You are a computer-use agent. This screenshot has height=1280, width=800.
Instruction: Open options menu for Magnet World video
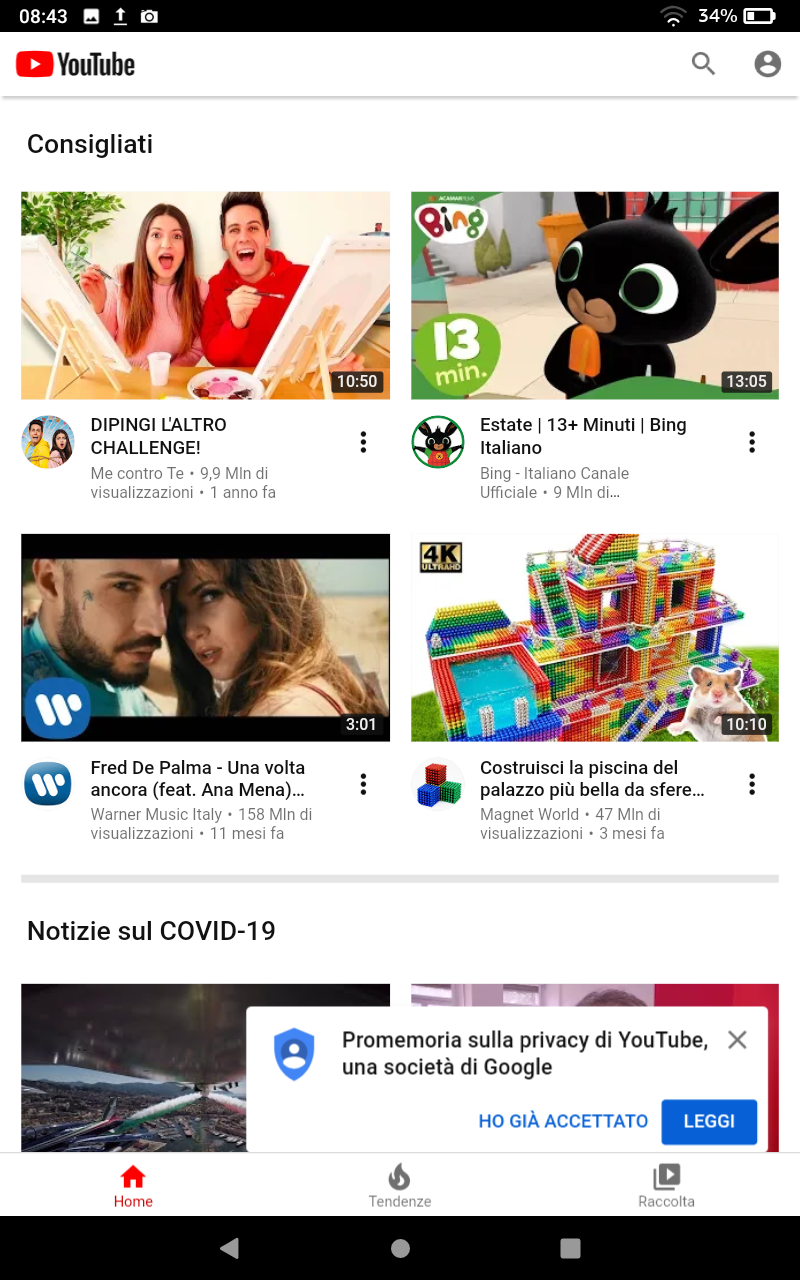tap(752, 784)
